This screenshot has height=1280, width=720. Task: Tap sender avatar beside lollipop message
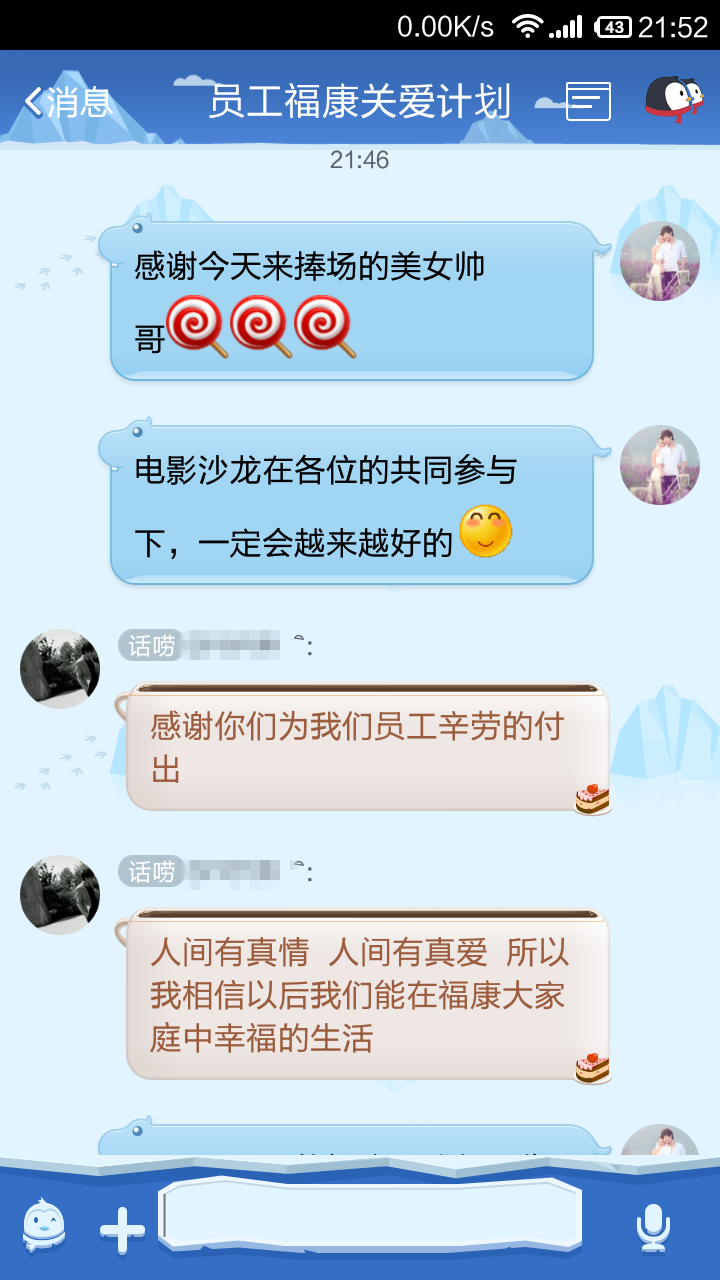pos(660,261)
